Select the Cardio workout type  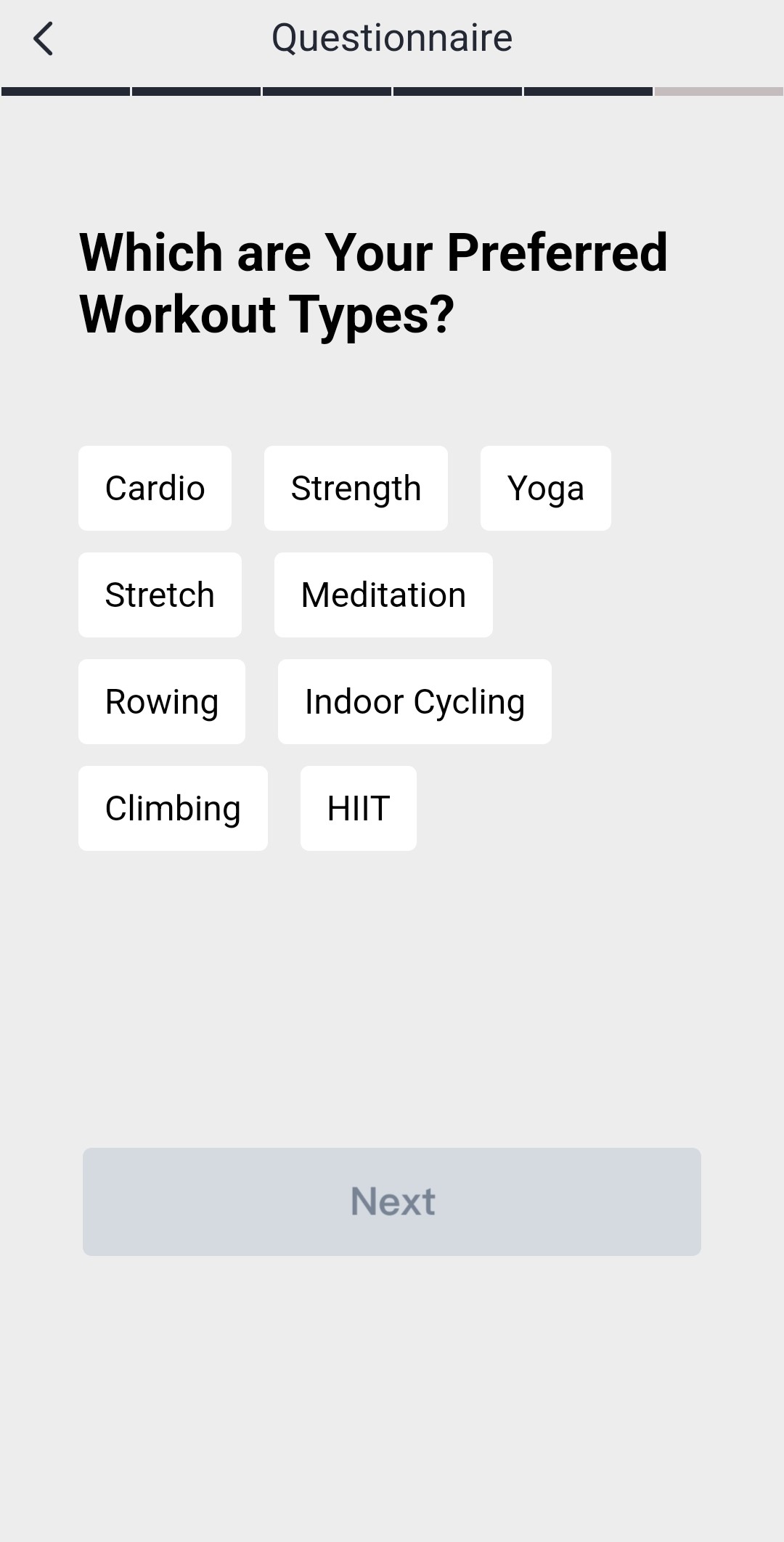(155, 488)
